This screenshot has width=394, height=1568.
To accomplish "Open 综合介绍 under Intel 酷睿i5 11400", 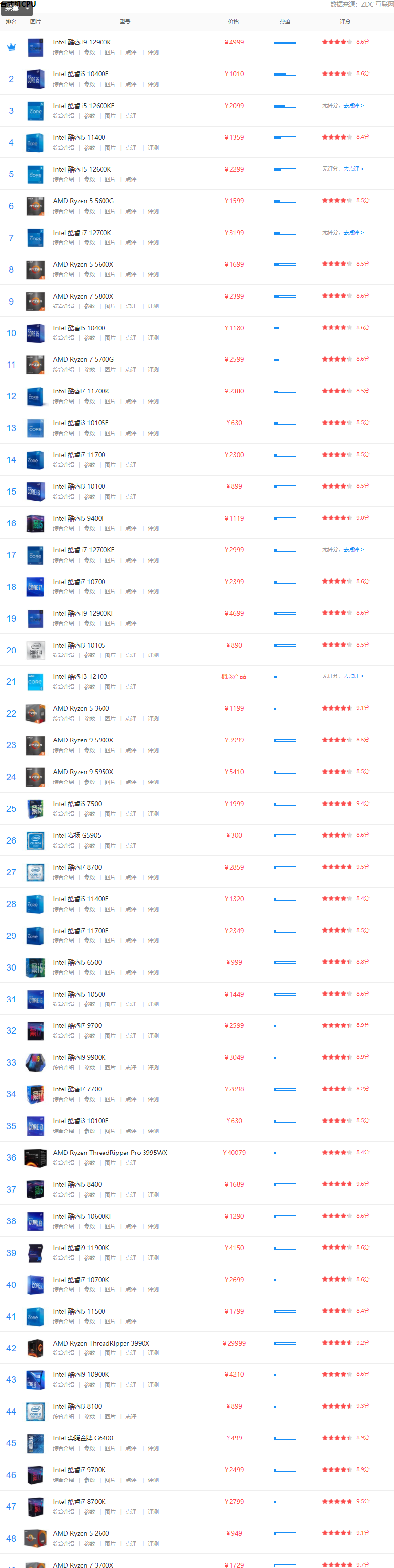I will pos(63,148).
